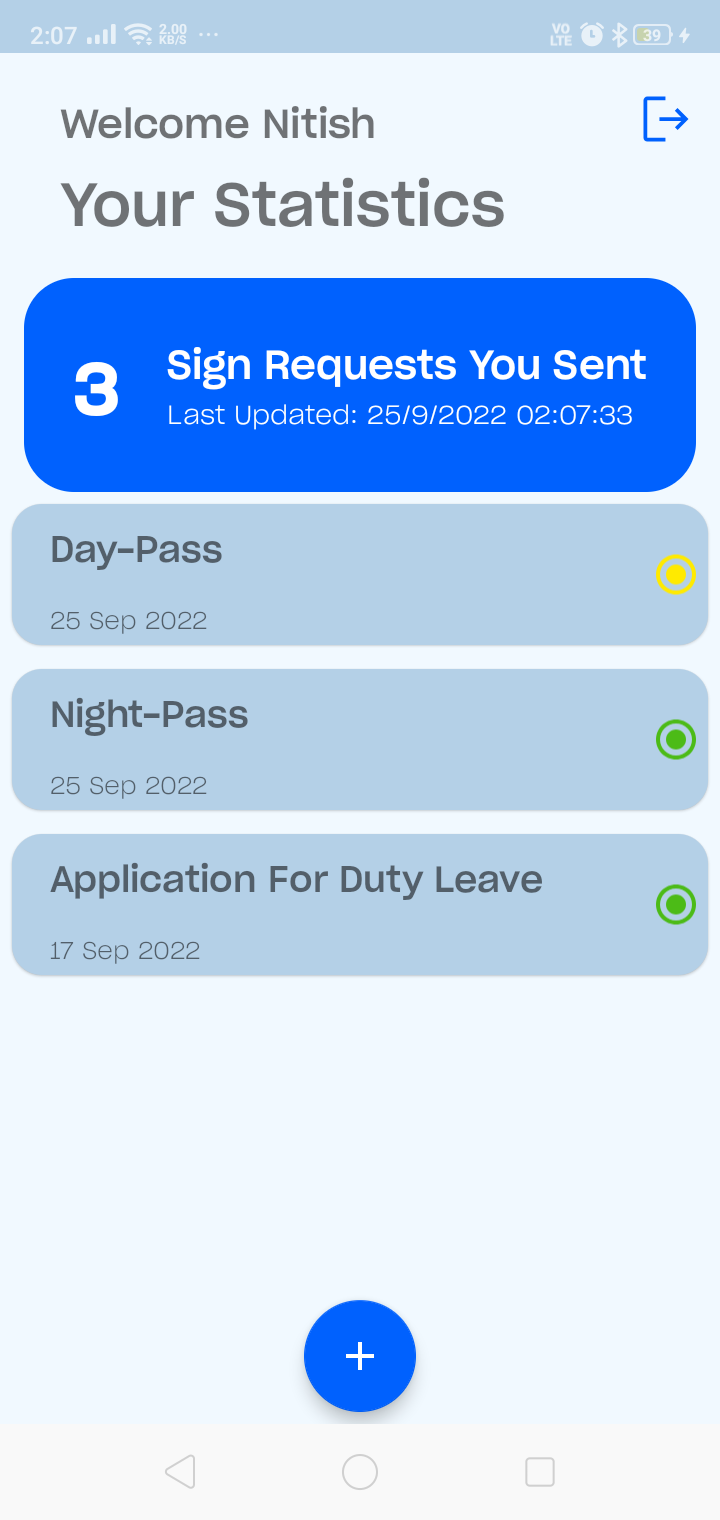Create a new sign request
This screenshot has height=1520, width=720.
[360, 1356]
